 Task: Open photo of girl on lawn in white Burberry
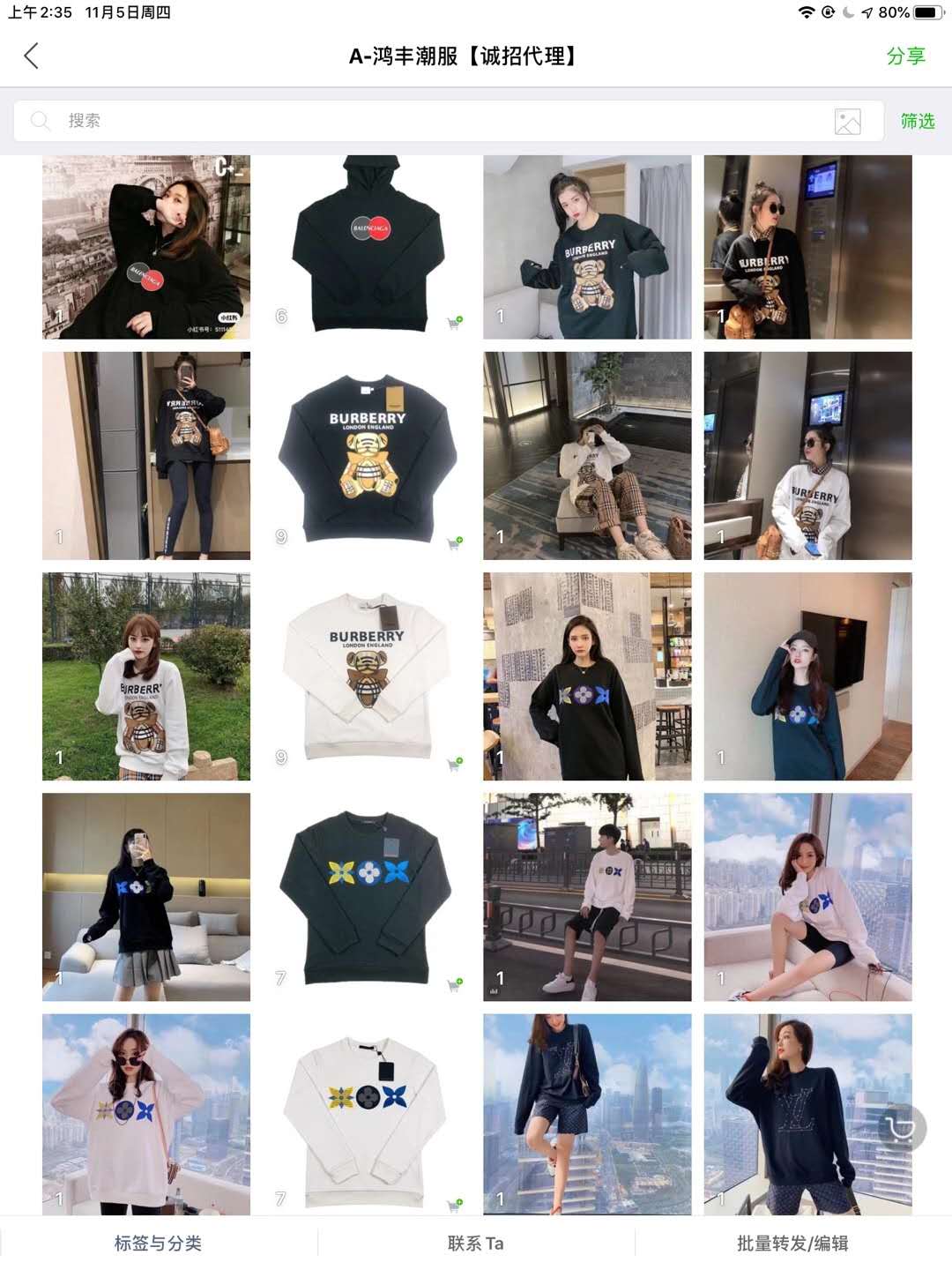(146, 676)
